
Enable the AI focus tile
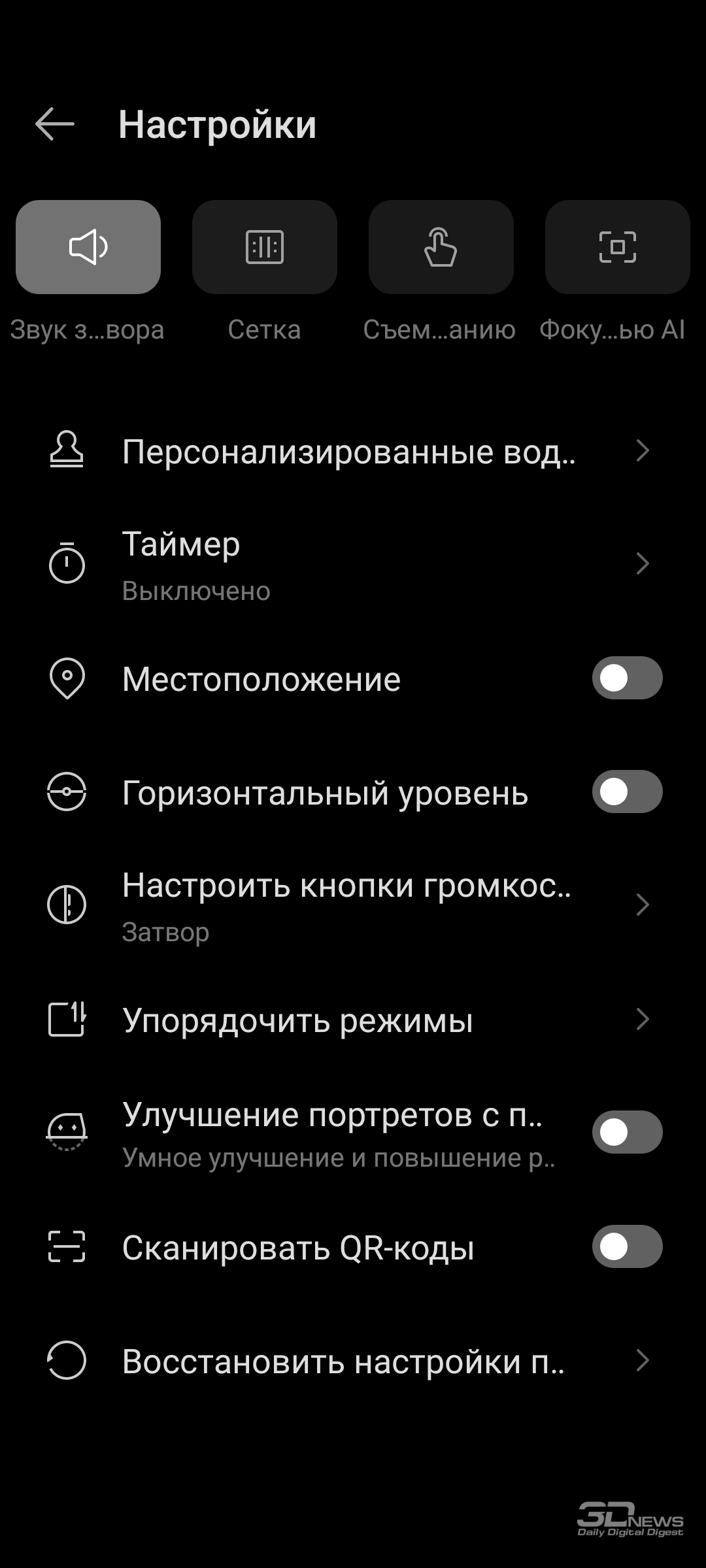coord(618,247)
